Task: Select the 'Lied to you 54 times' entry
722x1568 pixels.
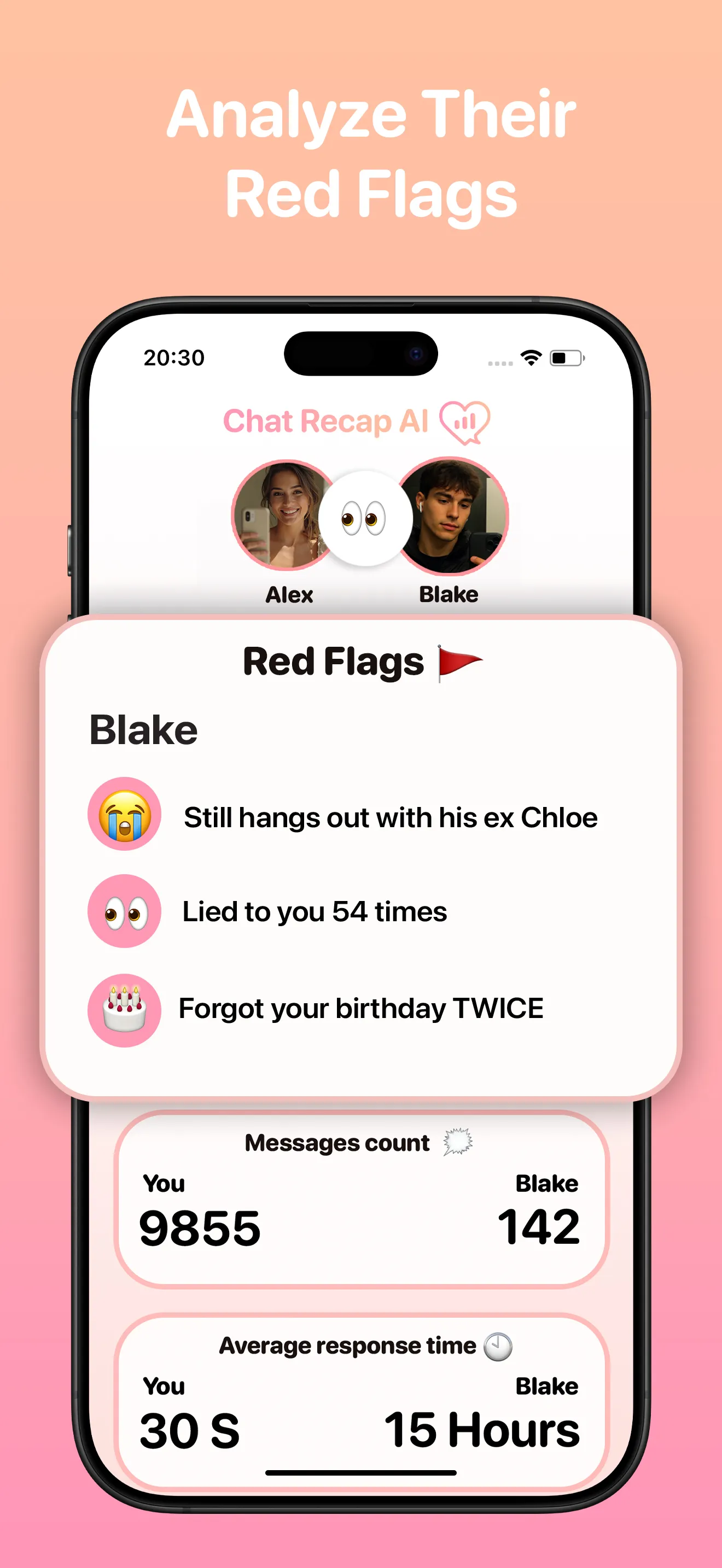Action: (314, 911)
